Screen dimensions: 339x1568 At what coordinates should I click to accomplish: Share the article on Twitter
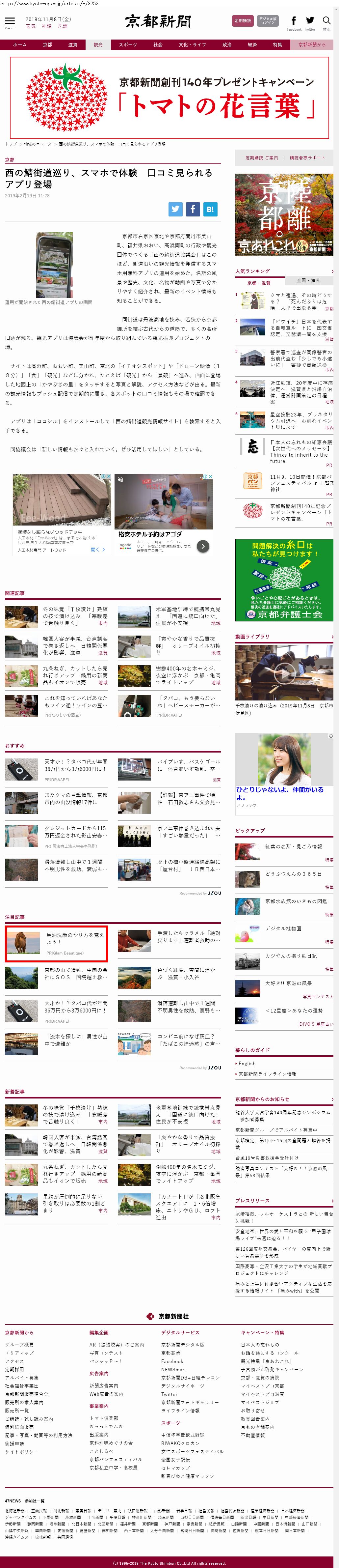click(175, 209)
